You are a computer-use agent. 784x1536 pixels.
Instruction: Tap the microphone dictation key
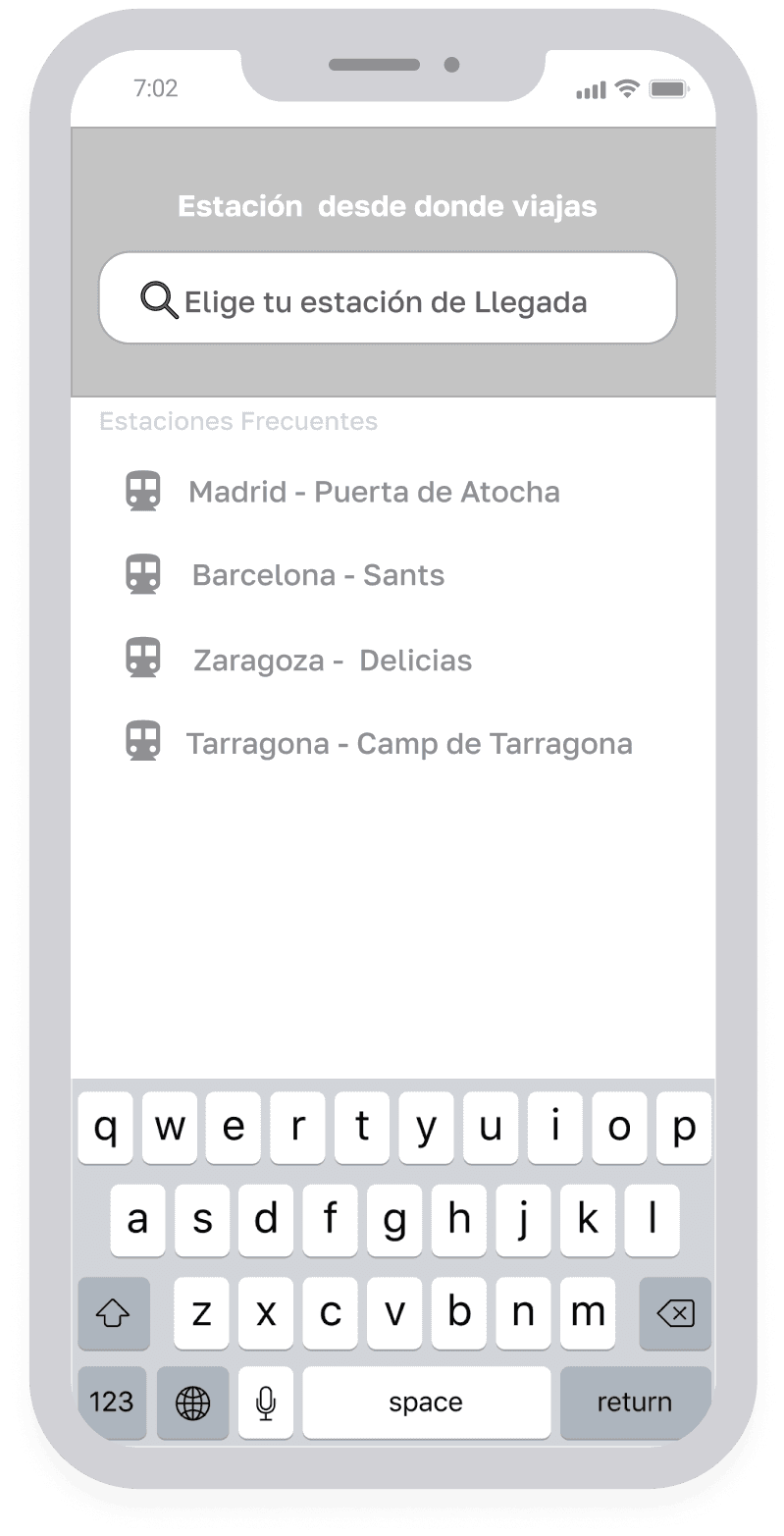266,1402
